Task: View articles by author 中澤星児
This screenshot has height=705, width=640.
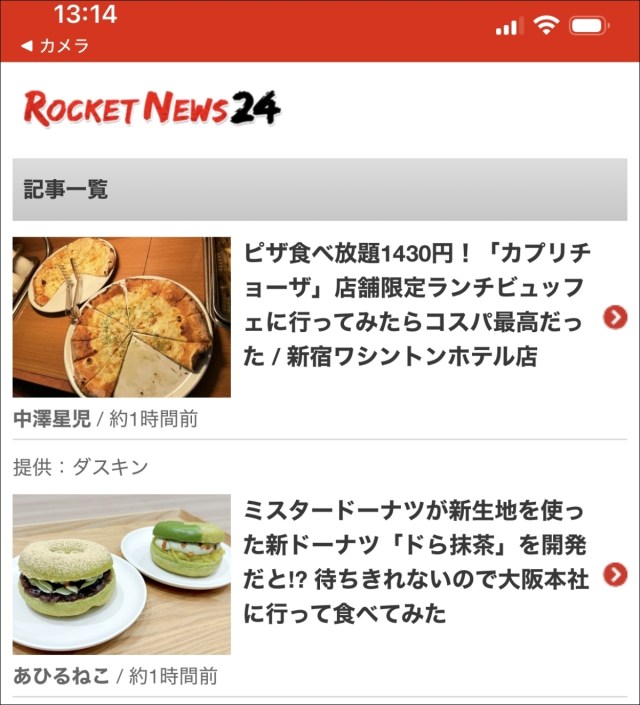Action: click(x=52, y=419)
